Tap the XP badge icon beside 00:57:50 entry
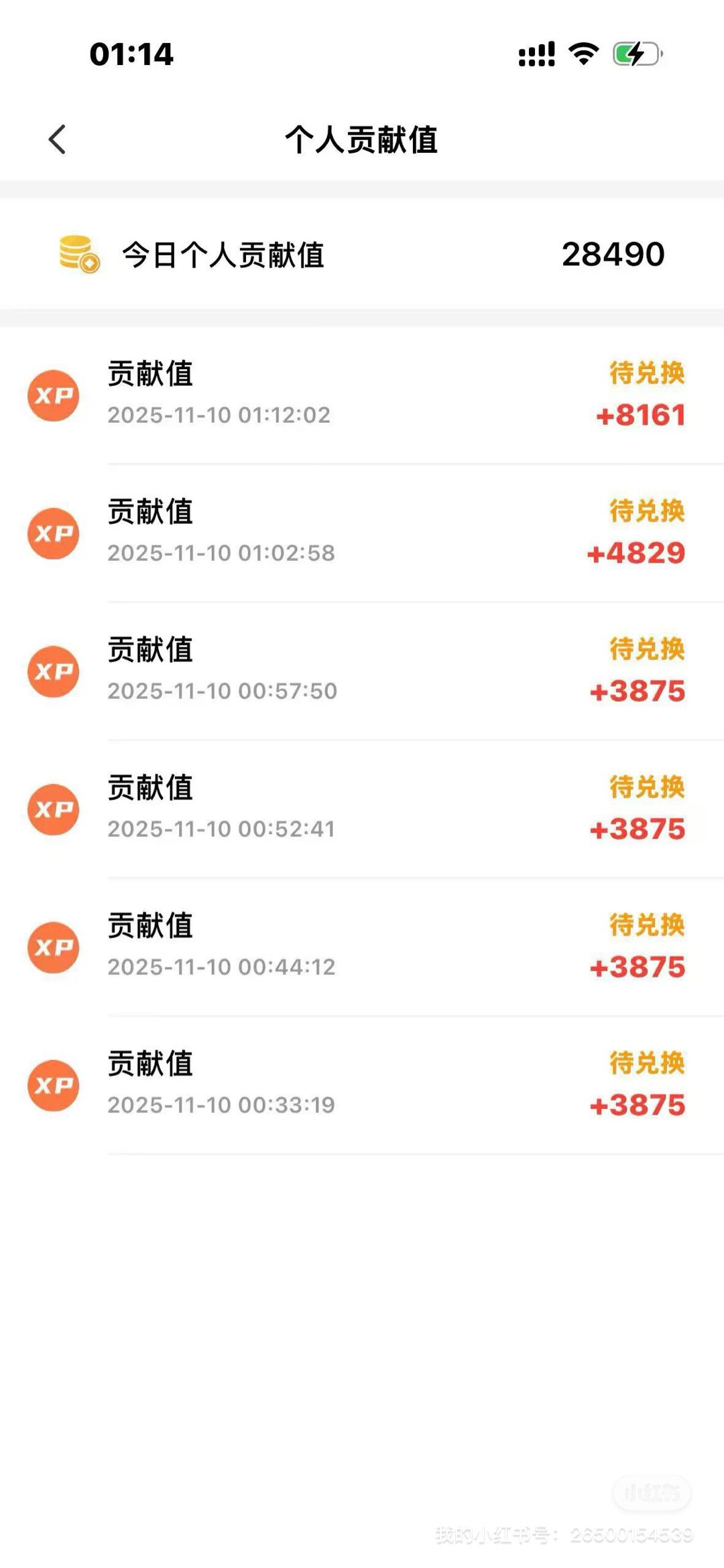724x1568 pixels. pyautogui.click(x=54, y=672)
